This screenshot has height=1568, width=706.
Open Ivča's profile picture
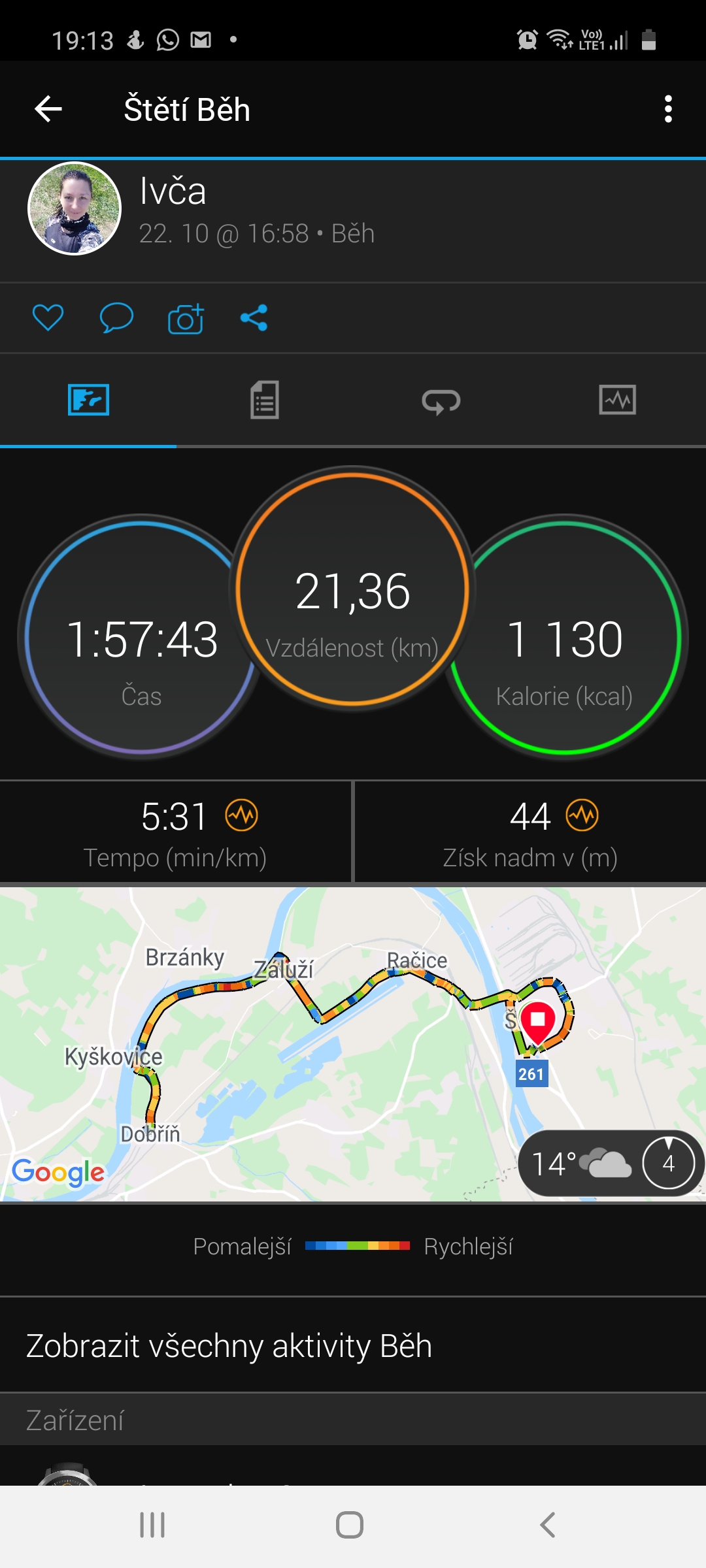pos(75,208)
